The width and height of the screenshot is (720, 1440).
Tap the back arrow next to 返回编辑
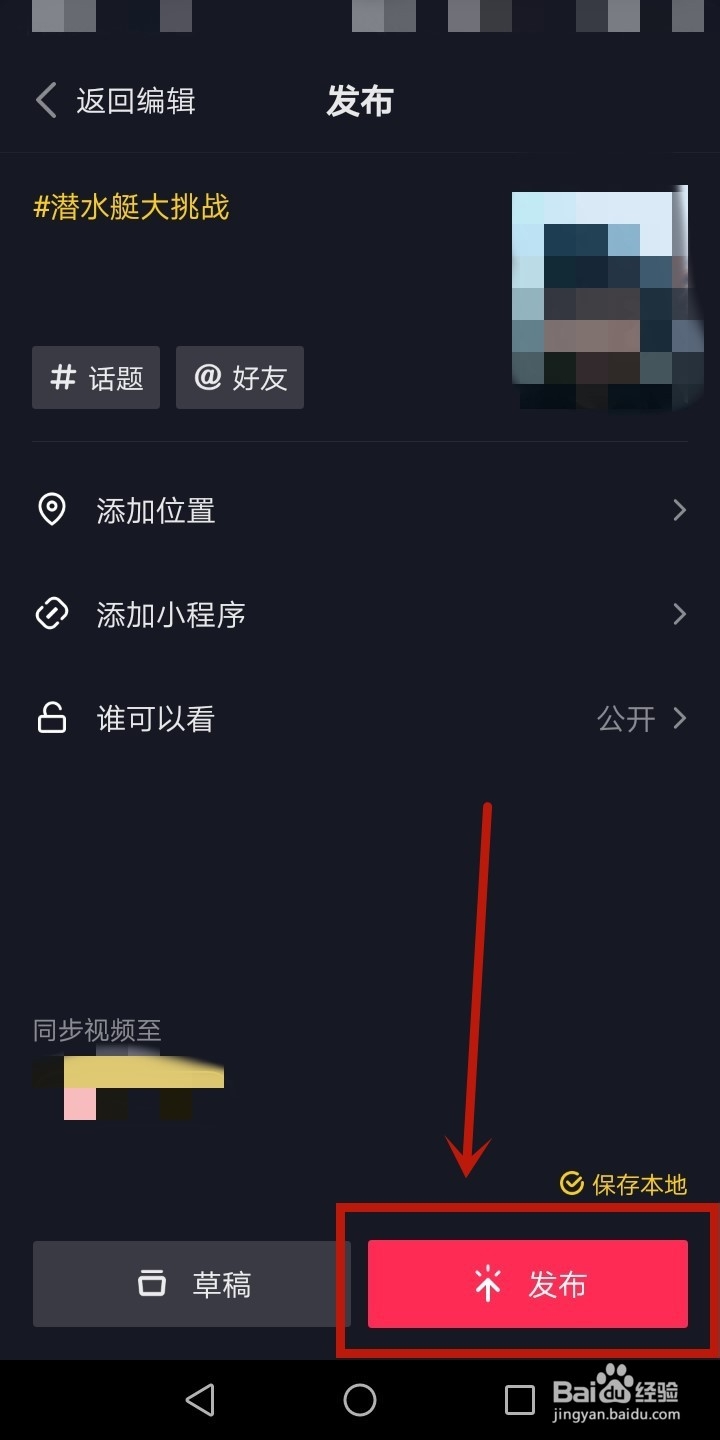click(x=45, y=100)
